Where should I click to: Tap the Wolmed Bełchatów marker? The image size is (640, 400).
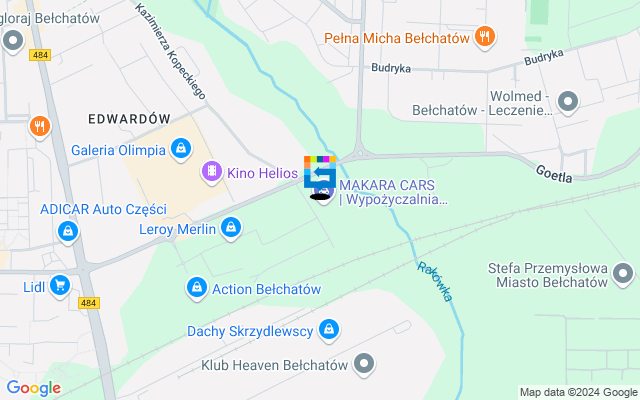(x=568, y=101)
